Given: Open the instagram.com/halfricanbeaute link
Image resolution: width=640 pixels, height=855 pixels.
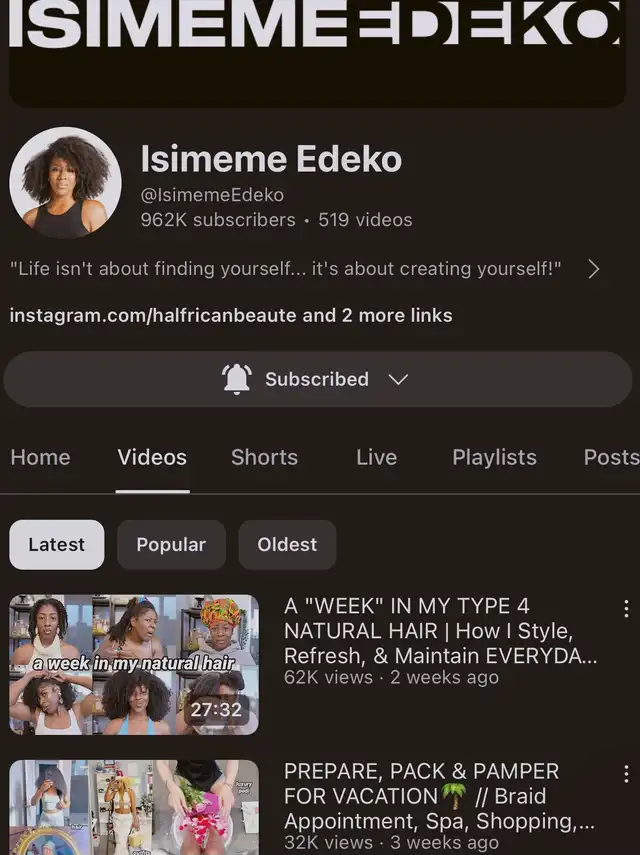Looking at the screenshot, I should pyautogui.click(x=153, y=315).
